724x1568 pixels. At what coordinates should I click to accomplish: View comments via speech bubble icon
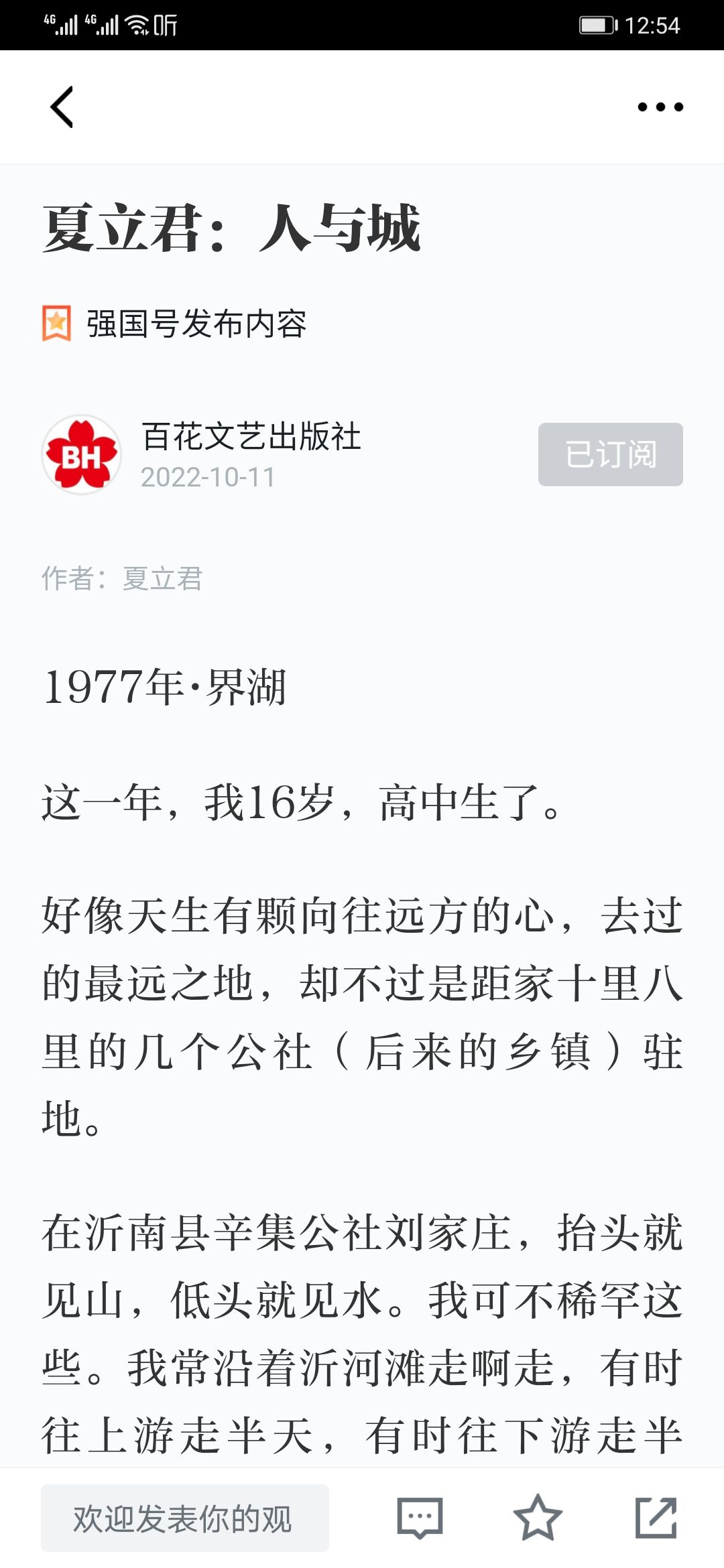tap(420, 1518)
